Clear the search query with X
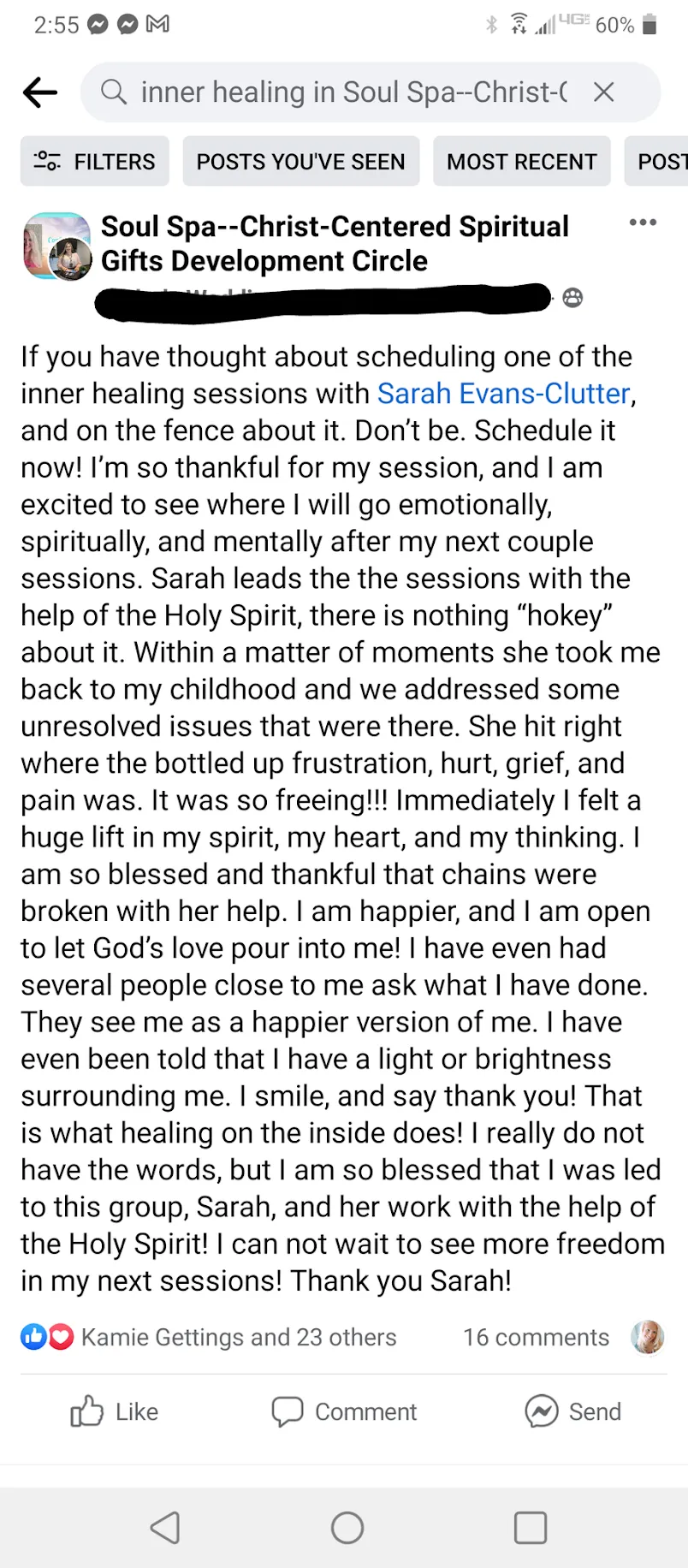Viewport: 688px width, 1568px height. pos(604,92)
